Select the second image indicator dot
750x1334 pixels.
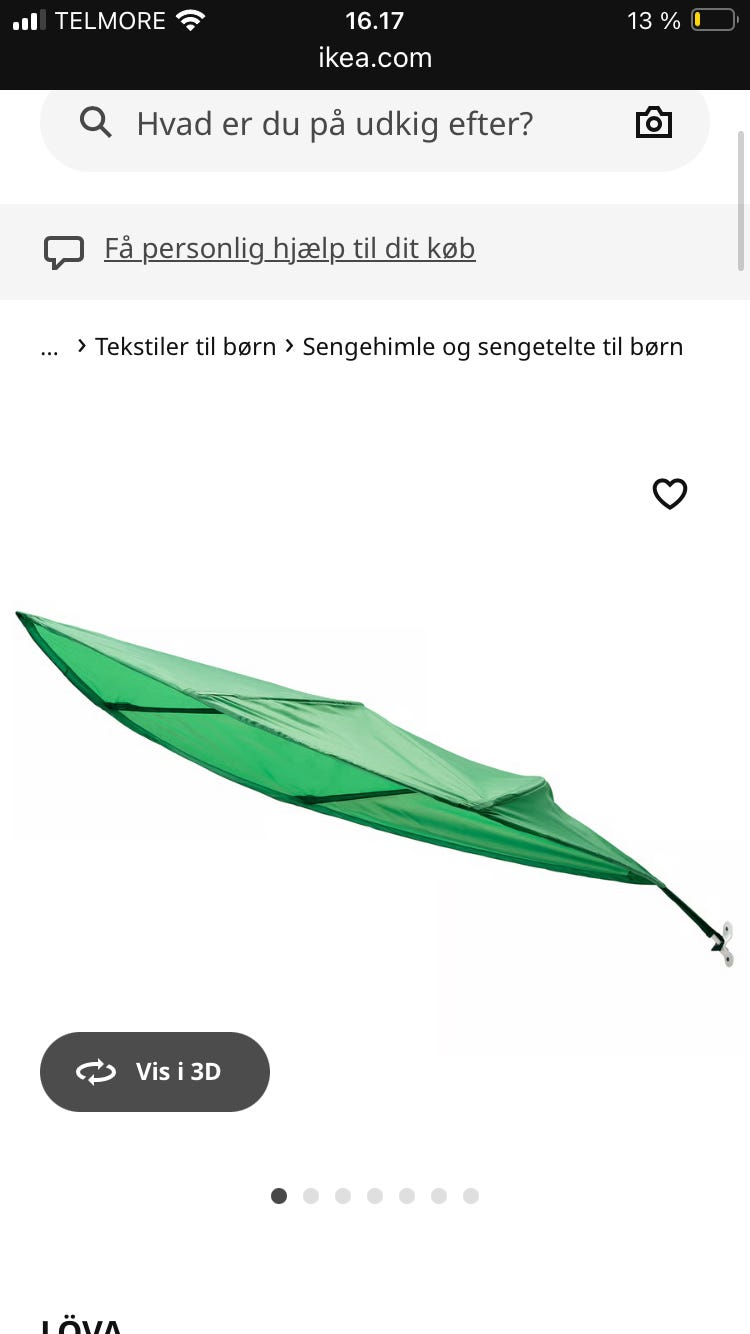[311, 1196]
